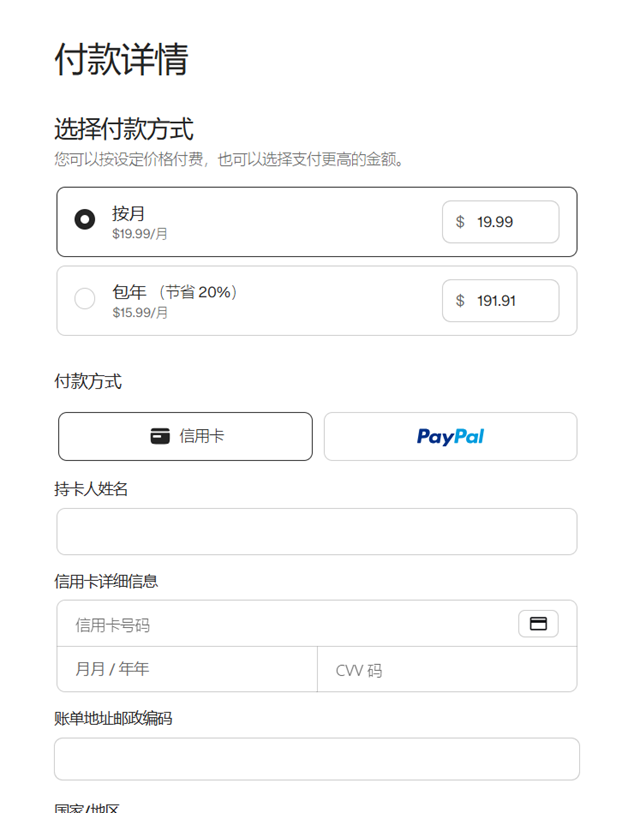The width and height of the screenshot is (640, 813).
Task: Tap the 月月 / 年年 expiry date field
Action: (x=186, y=669)
